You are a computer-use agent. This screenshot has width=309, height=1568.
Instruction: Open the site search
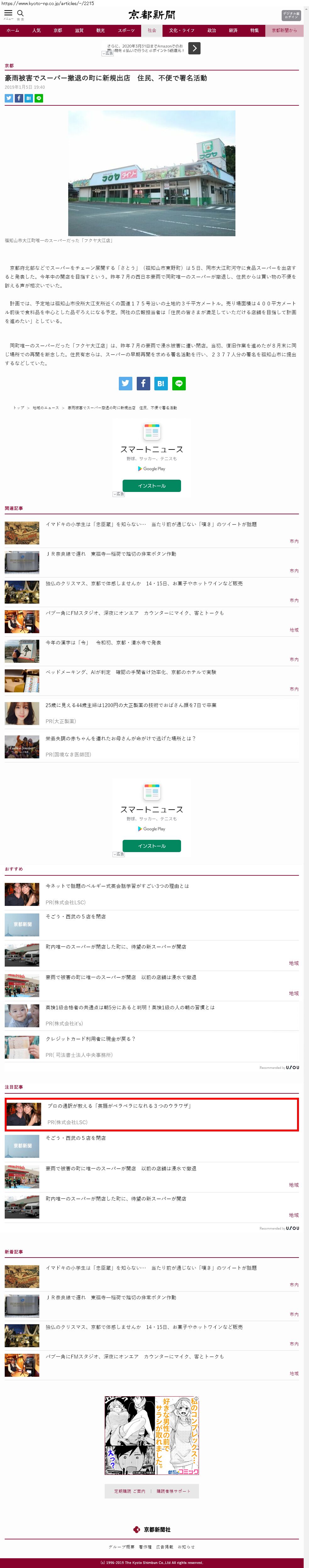click(x=20, y=14)
